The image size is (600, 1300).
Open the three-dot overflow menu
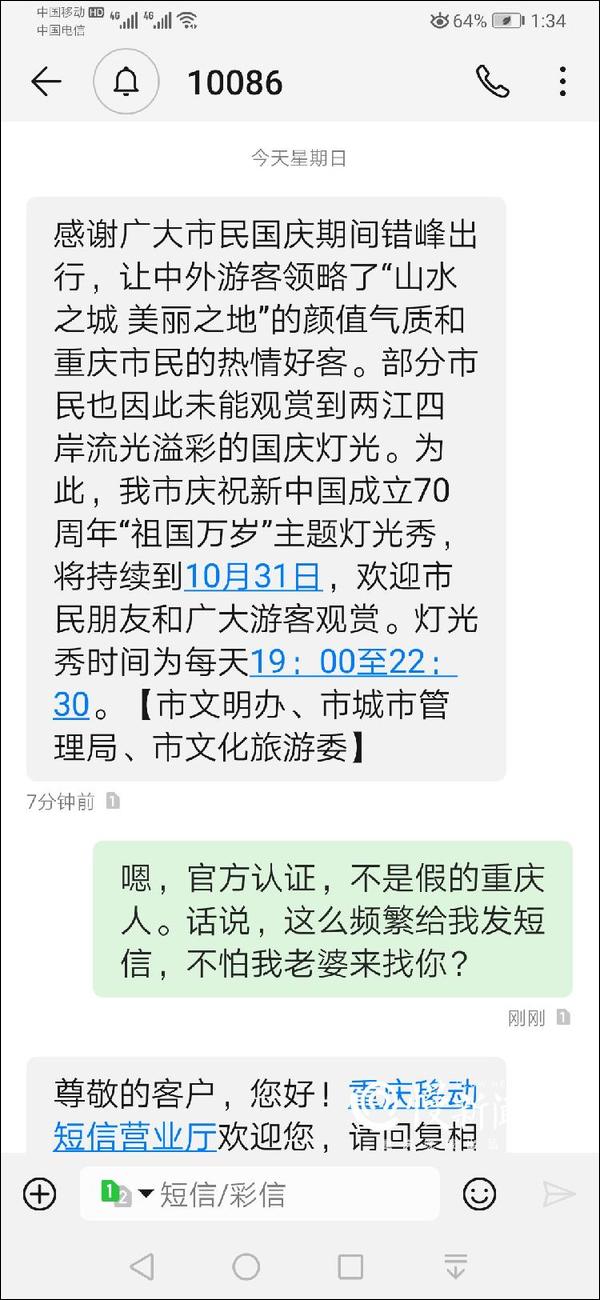[563, 82]
